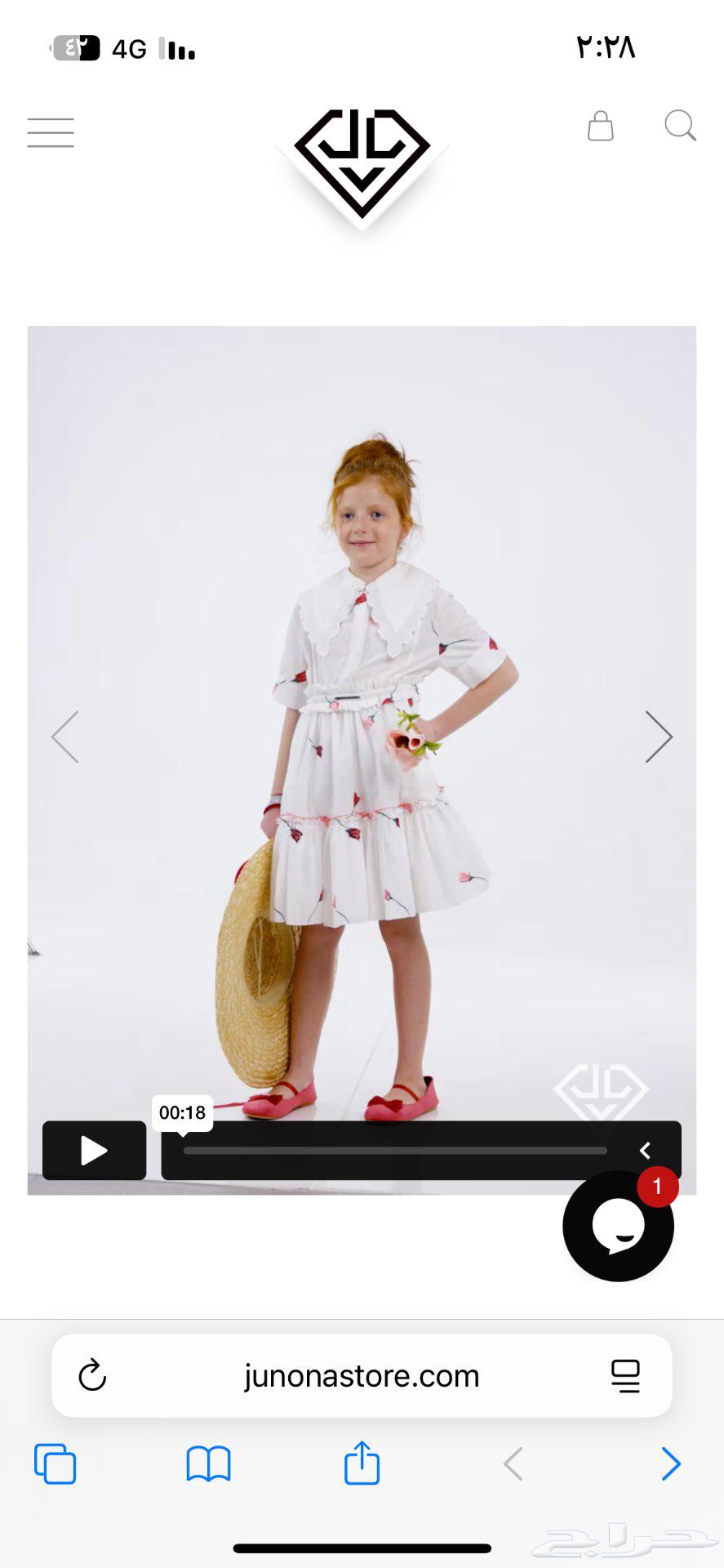This screenshot has width=724, height=1568.
Task: Share this page
Action: tap(362, 1462)
